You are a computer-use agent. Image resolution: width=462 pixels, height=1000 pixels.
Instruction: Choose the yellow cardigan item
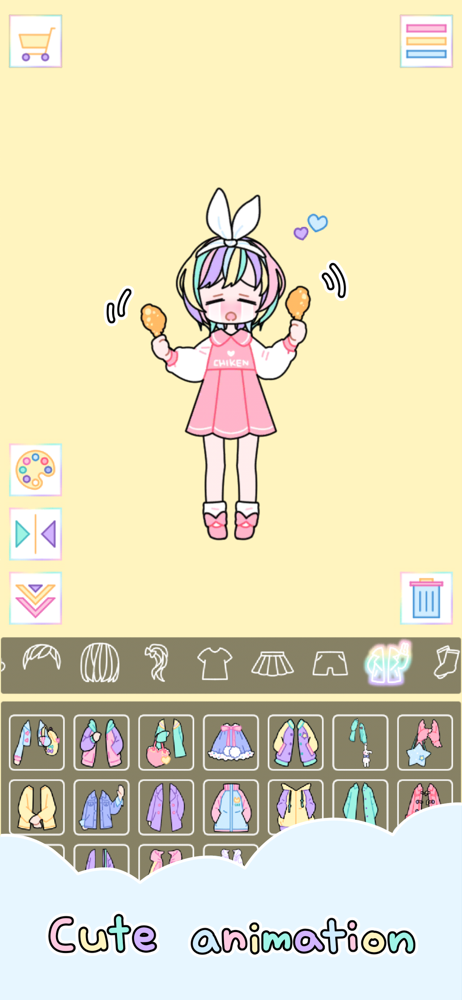36,807
